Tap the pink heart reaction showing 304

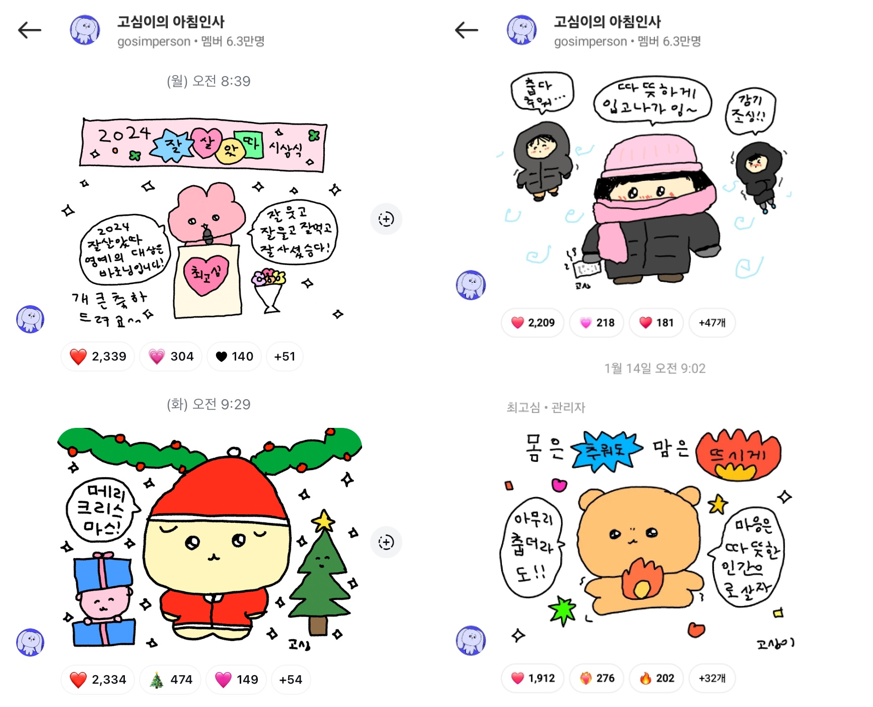(171, 357)
